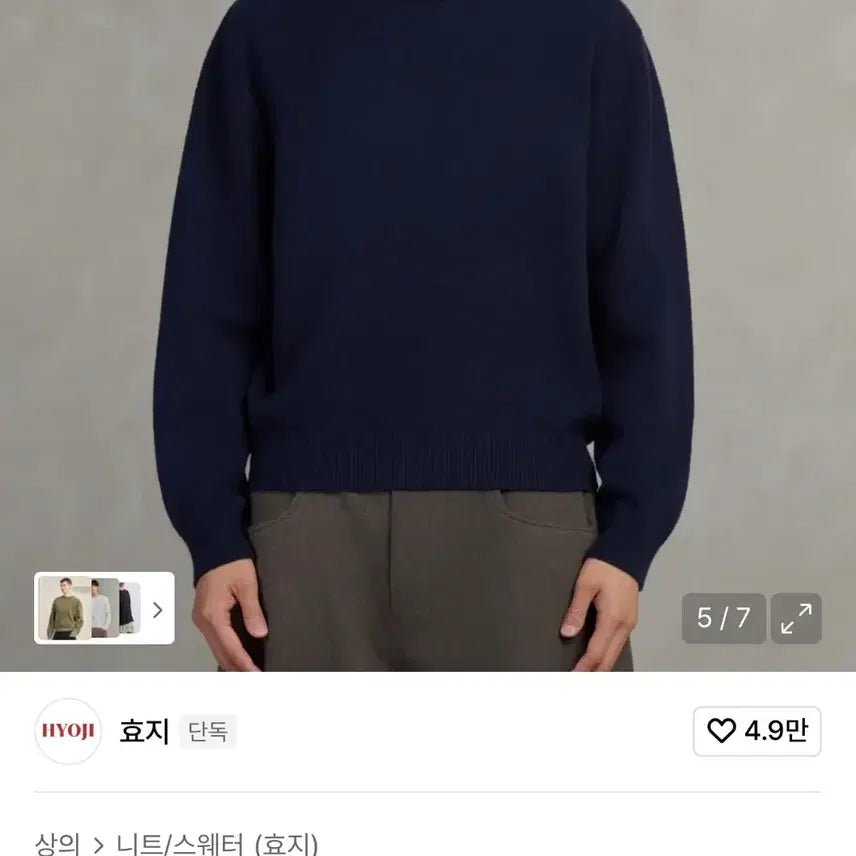The width and height of the screenshot is (856, 856).
Task: Expand the product image to fullscreen
Action: coord(796,619)
